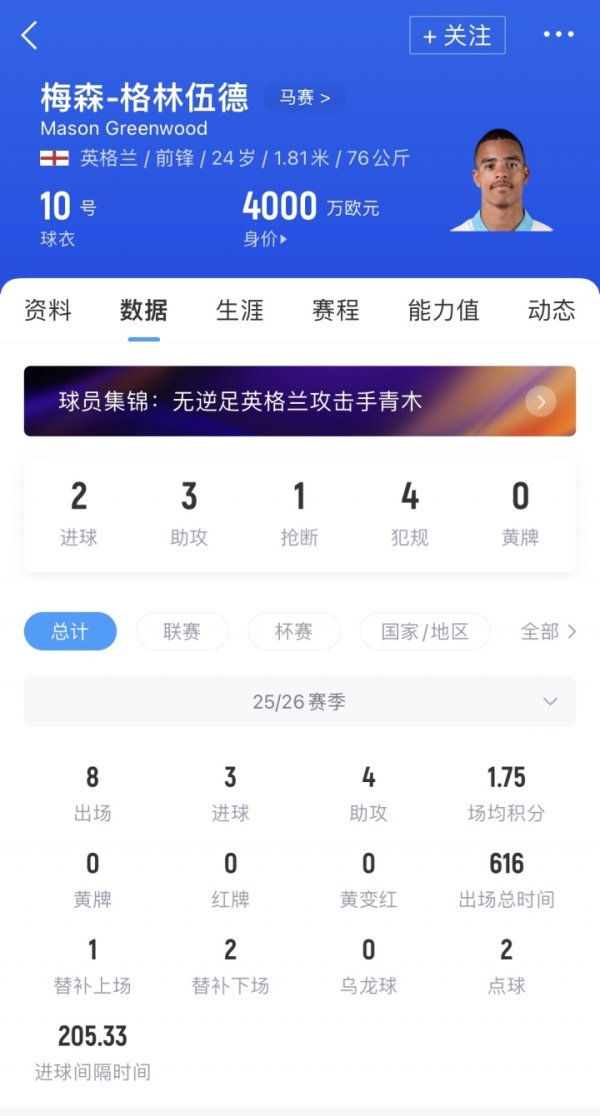Open the three-dot overflow menu
Screen dimensions: 600x1116
point(558,35)
